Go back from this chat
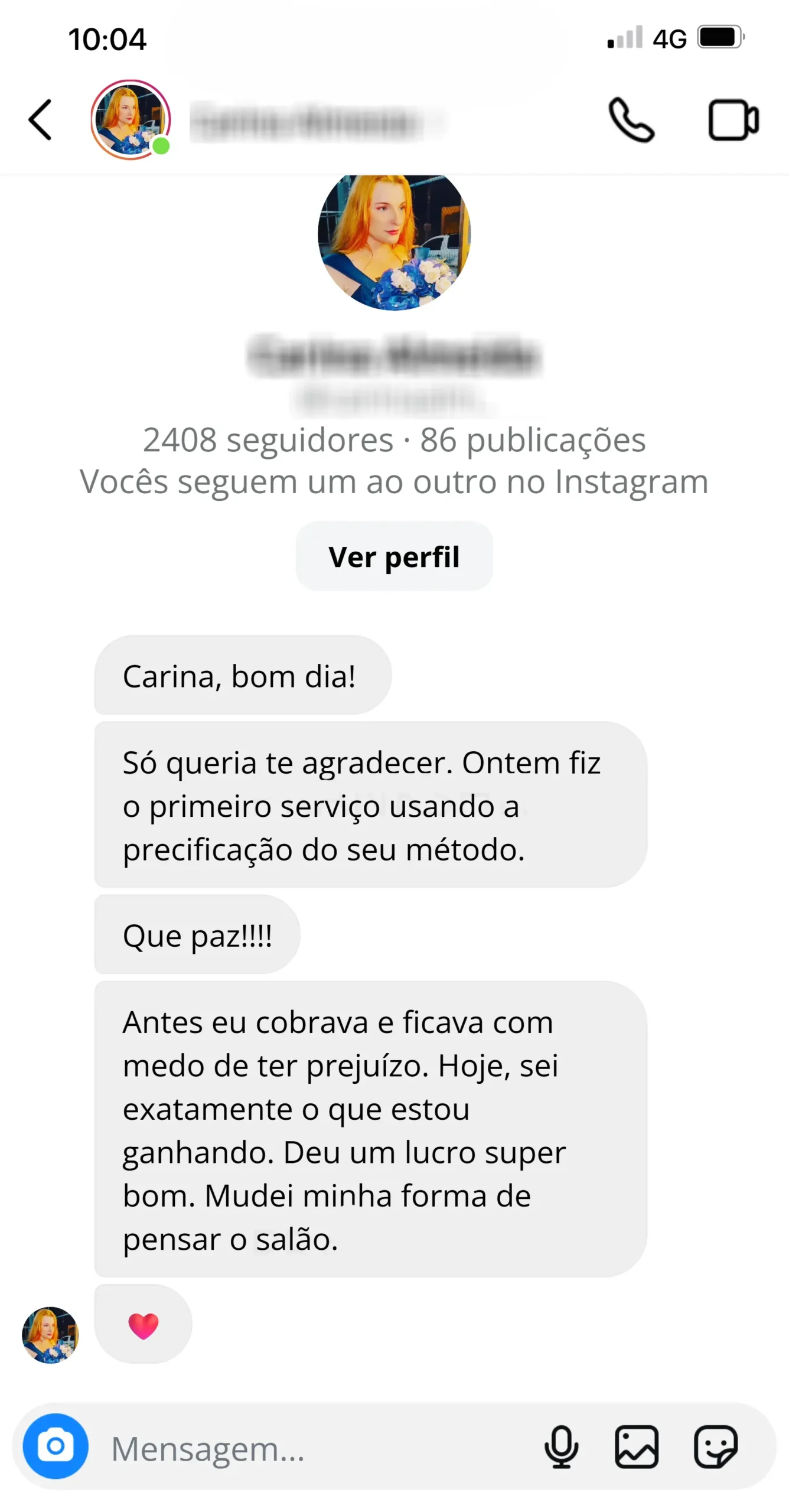This screenshot has height=1512, width=789. click(40, 120)
